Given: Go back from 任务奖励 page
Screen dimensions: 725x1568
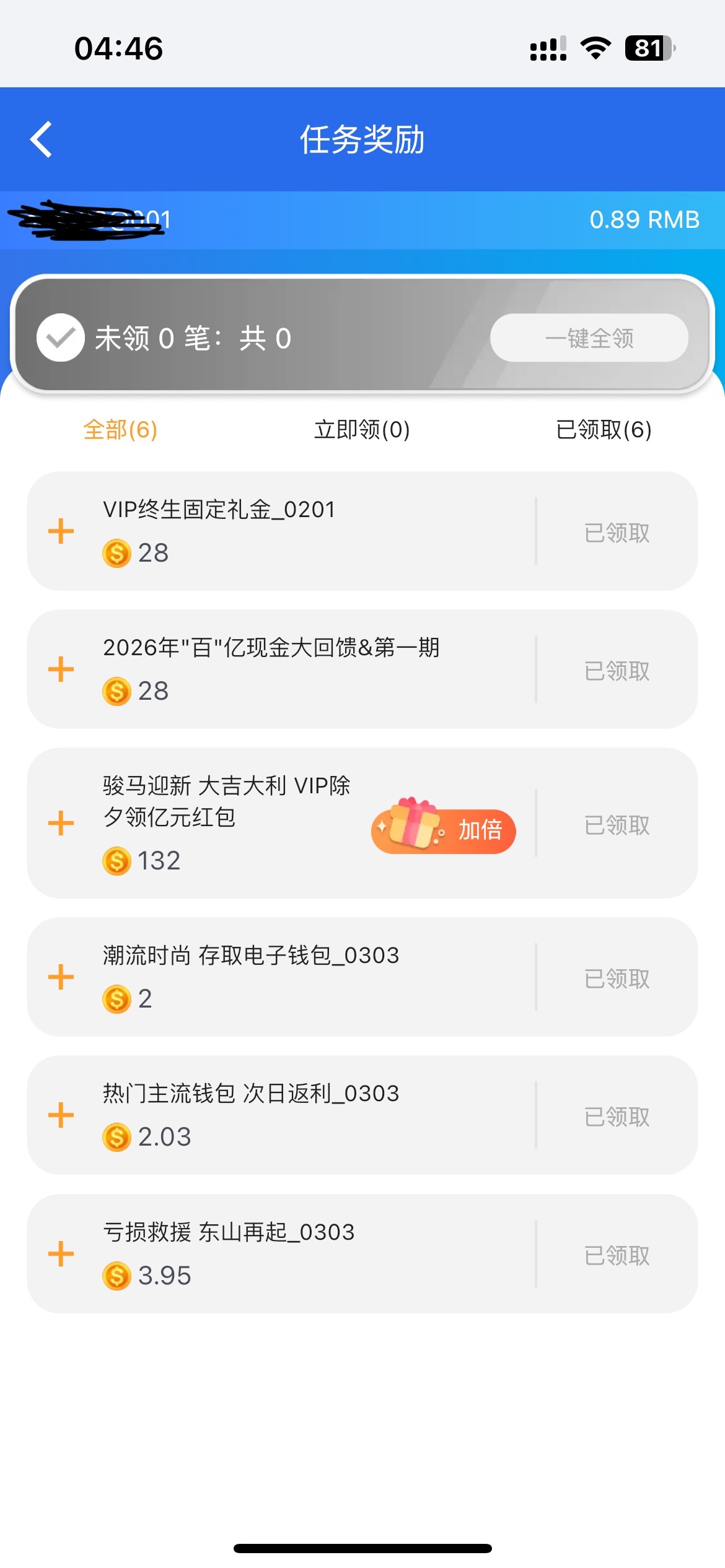Looking at the screenshot, I should point(41,139).
